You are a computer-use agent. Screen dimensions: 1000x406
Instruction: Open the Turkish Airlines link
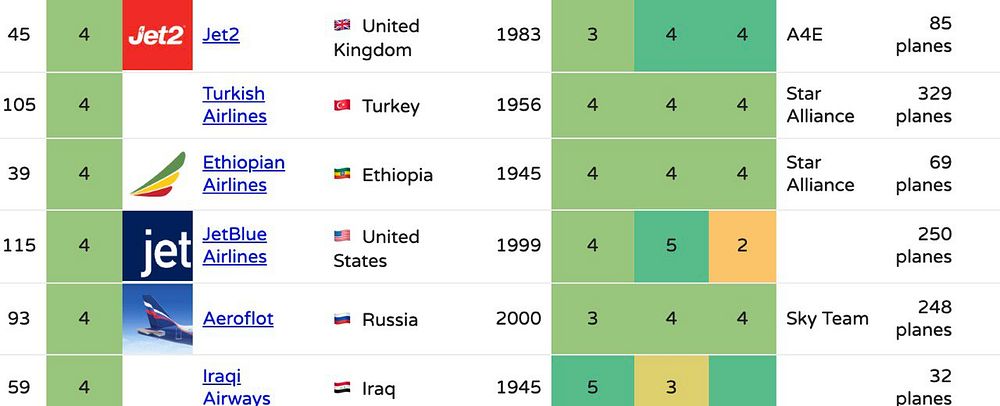[234, 105]
